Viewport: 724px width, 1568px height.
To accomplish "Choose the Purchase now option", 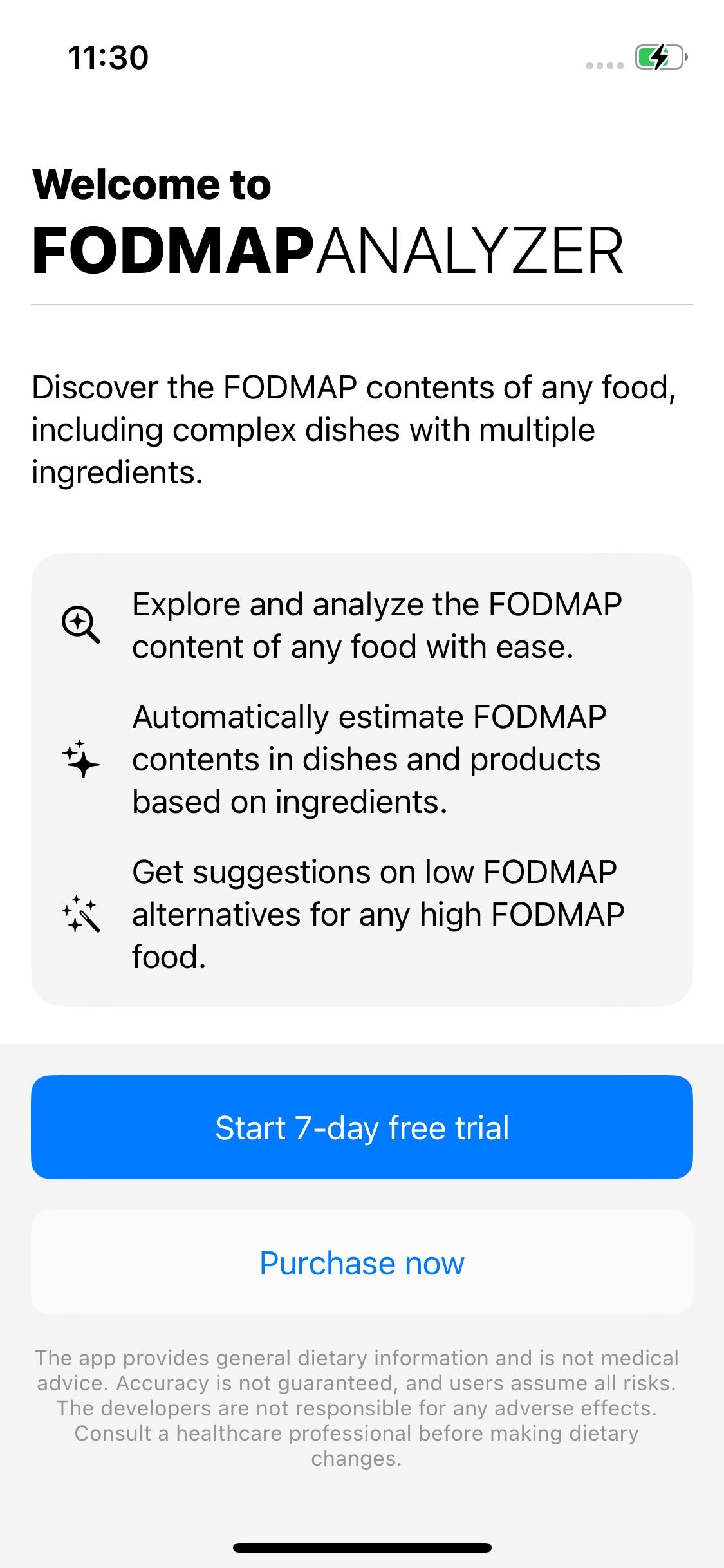I will pyautogui.click(x=362, y=1262).
